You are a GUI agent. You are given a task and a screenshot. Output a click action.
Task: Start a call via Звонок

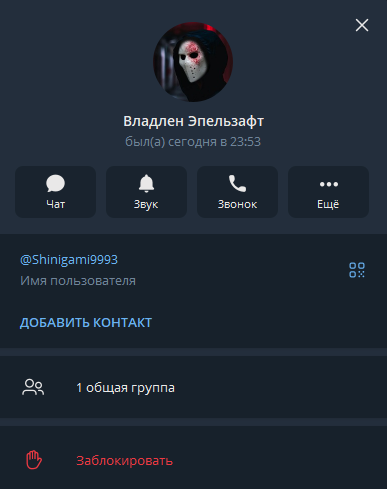tap(237, 192)
